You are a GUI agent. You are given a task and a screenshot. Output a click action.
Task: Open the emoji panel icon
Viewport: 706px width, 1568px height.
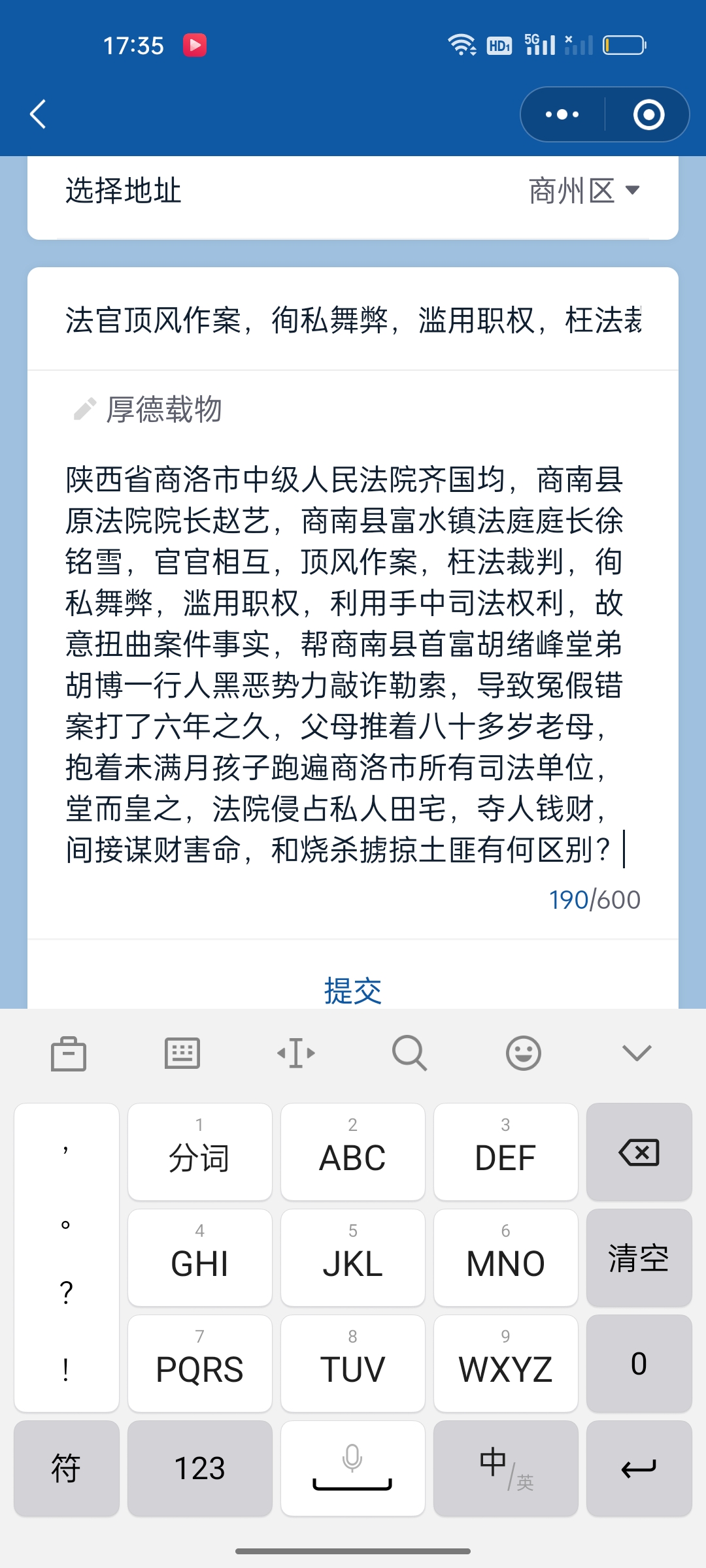click(x=523, y=1053)
